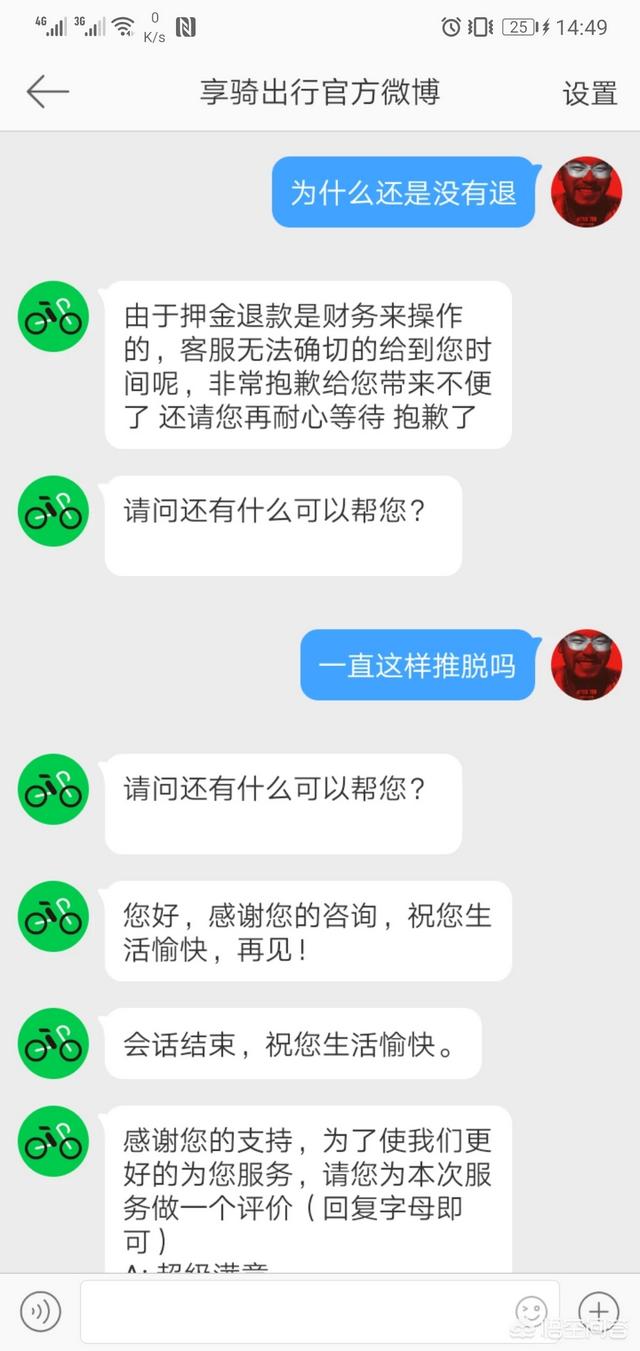Focus the message text field
The height and width of the screenshot is (1351, 640).
(300, 1310)
